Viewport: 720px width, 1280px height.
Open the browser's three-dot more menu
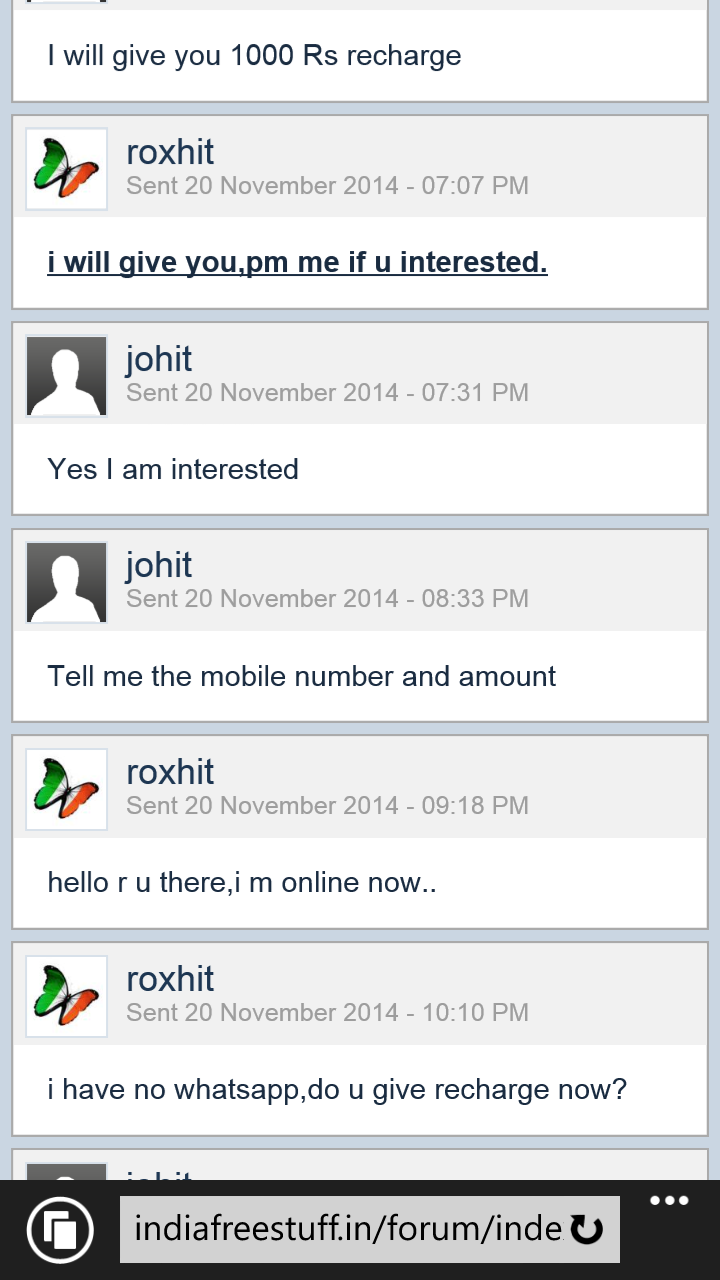[x=669, y=1201]
